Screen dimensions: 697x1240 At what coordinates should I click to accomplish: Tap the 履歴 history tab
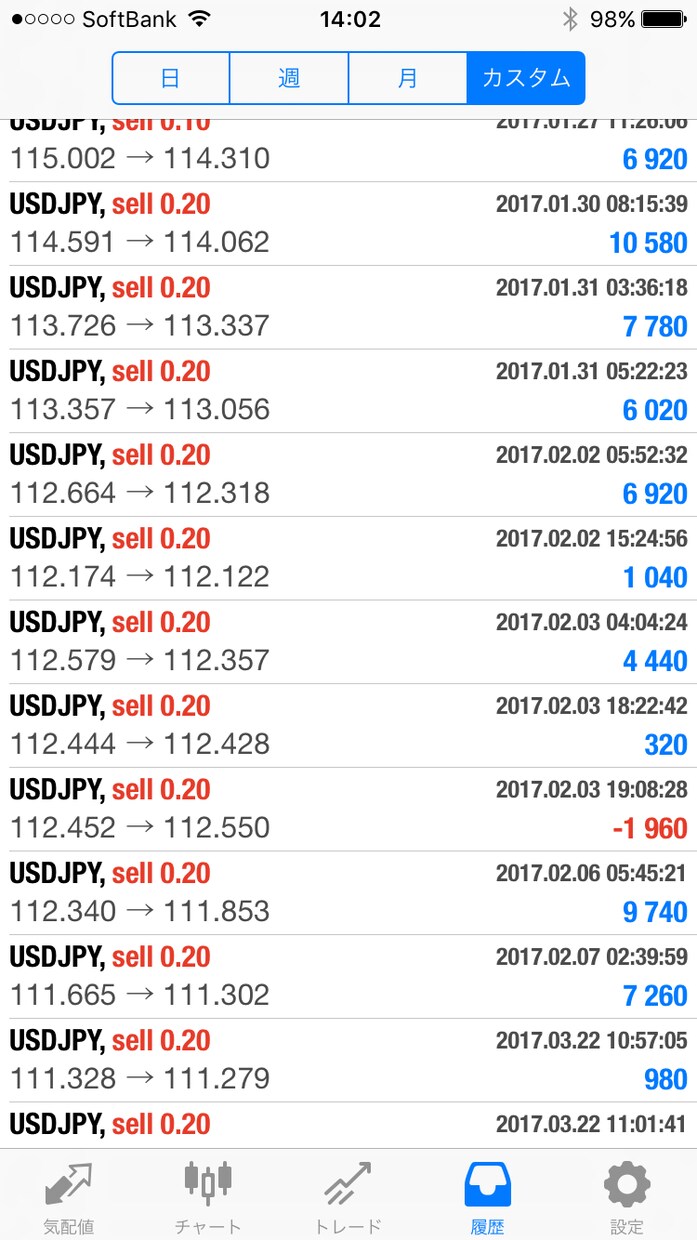tap(488, 1195)
